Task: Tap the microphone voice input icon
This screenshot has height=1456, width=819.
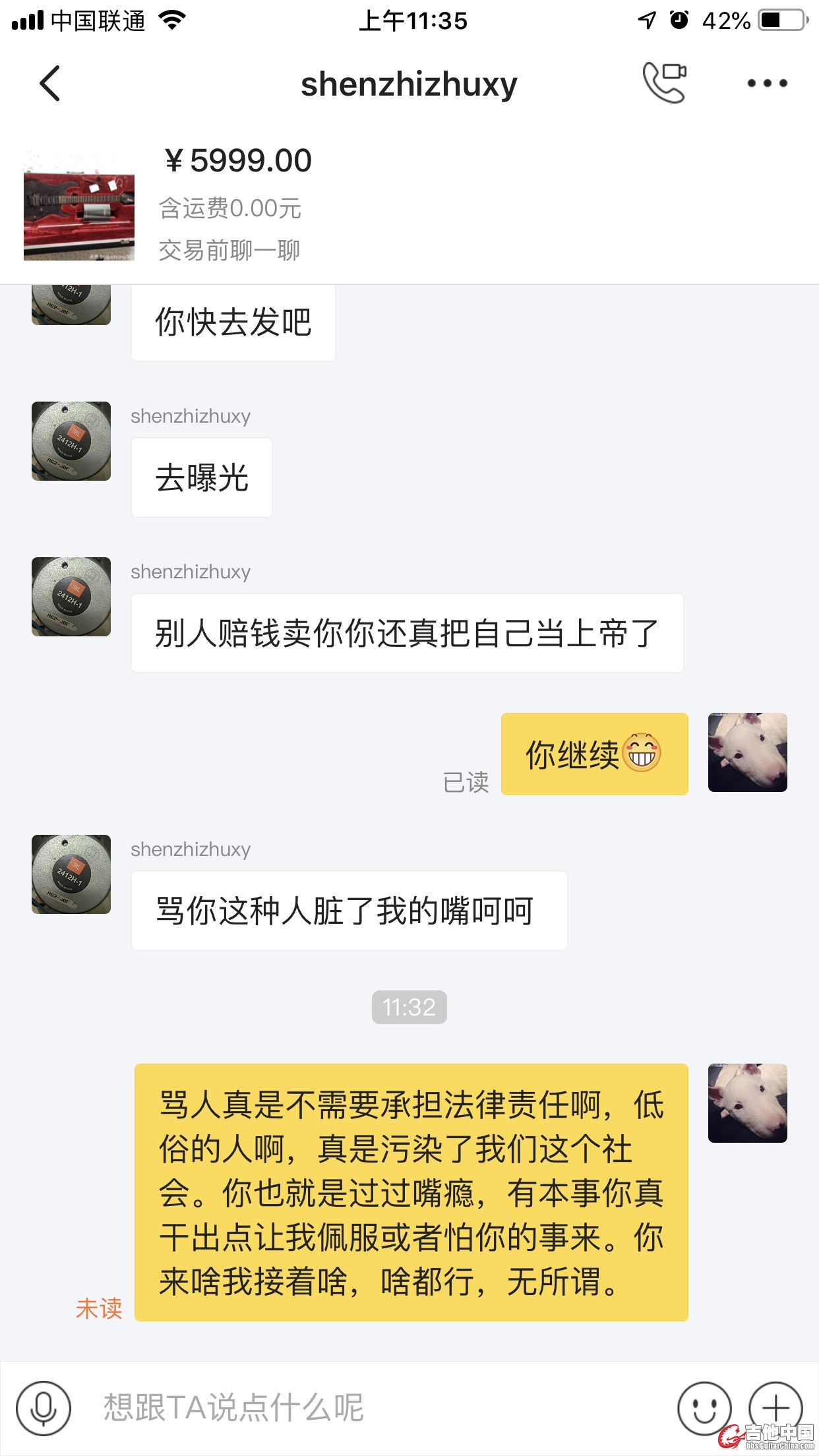Action: pyautogui.click(x=44, y=1407)
